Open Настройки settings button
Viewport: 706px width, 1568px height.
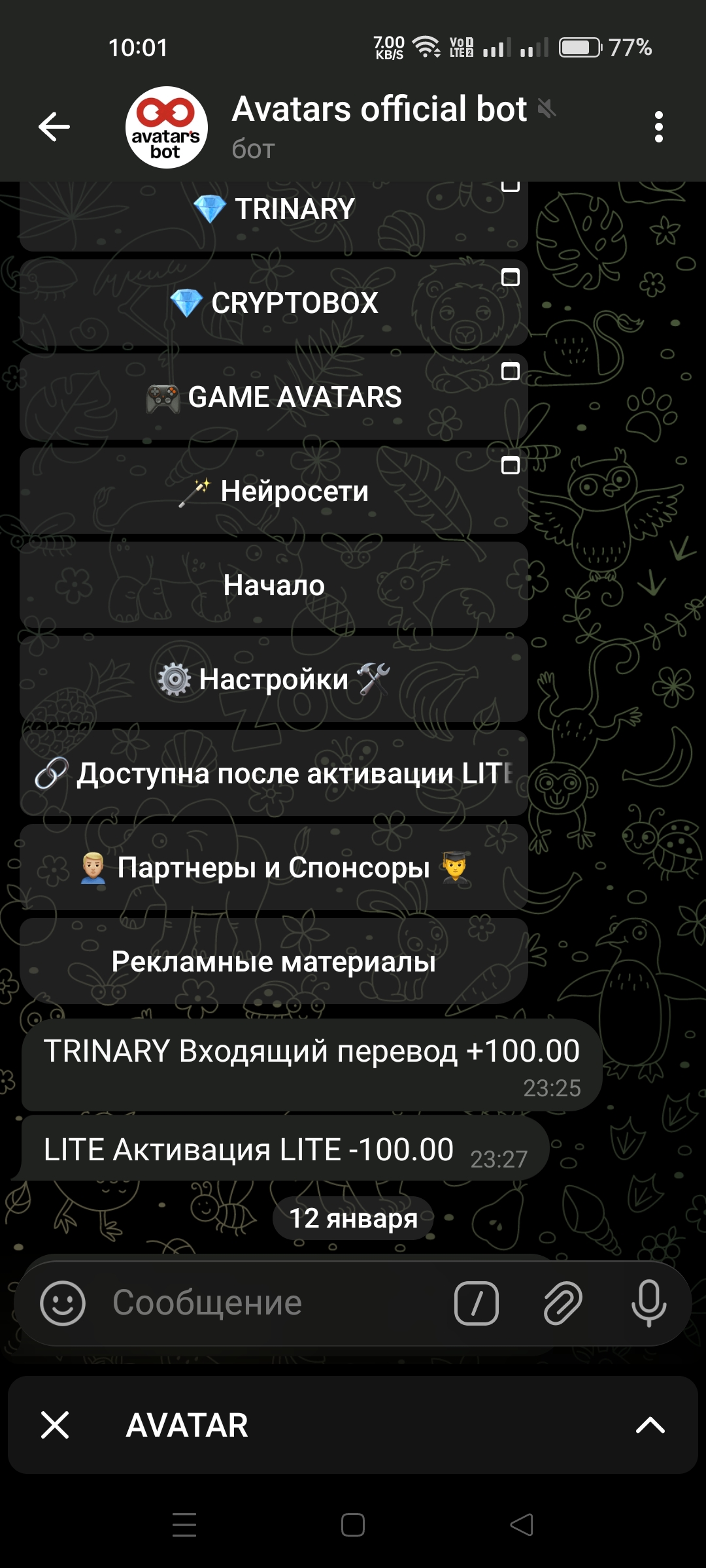tap(273, 679)
